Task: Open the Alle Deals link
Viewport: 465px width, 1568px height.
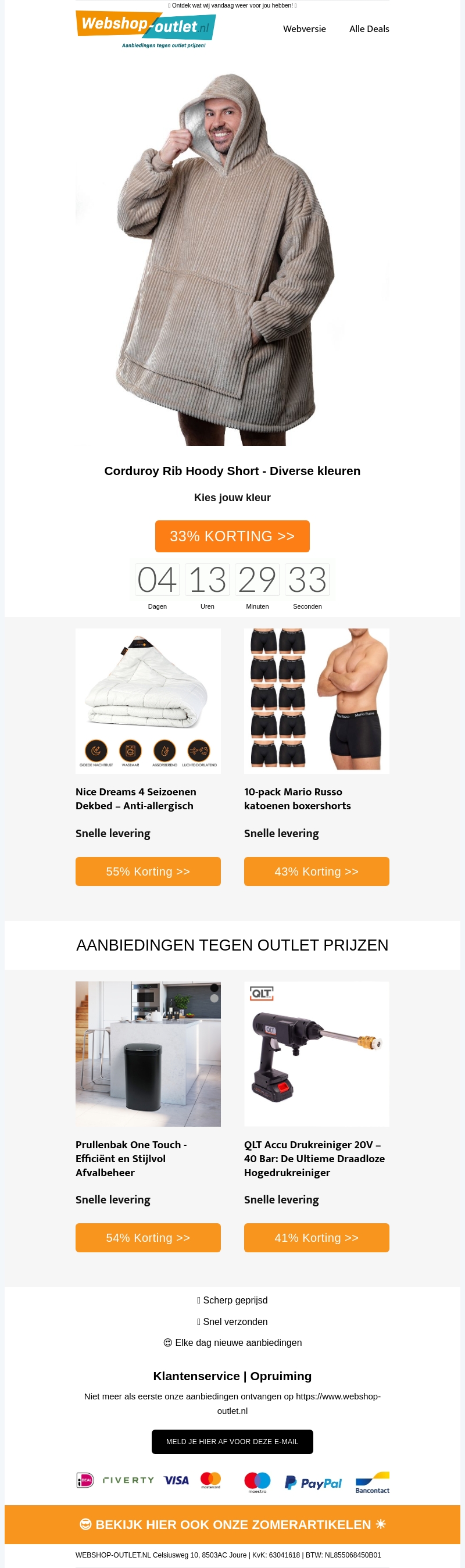Action: [x=369, y=28]
